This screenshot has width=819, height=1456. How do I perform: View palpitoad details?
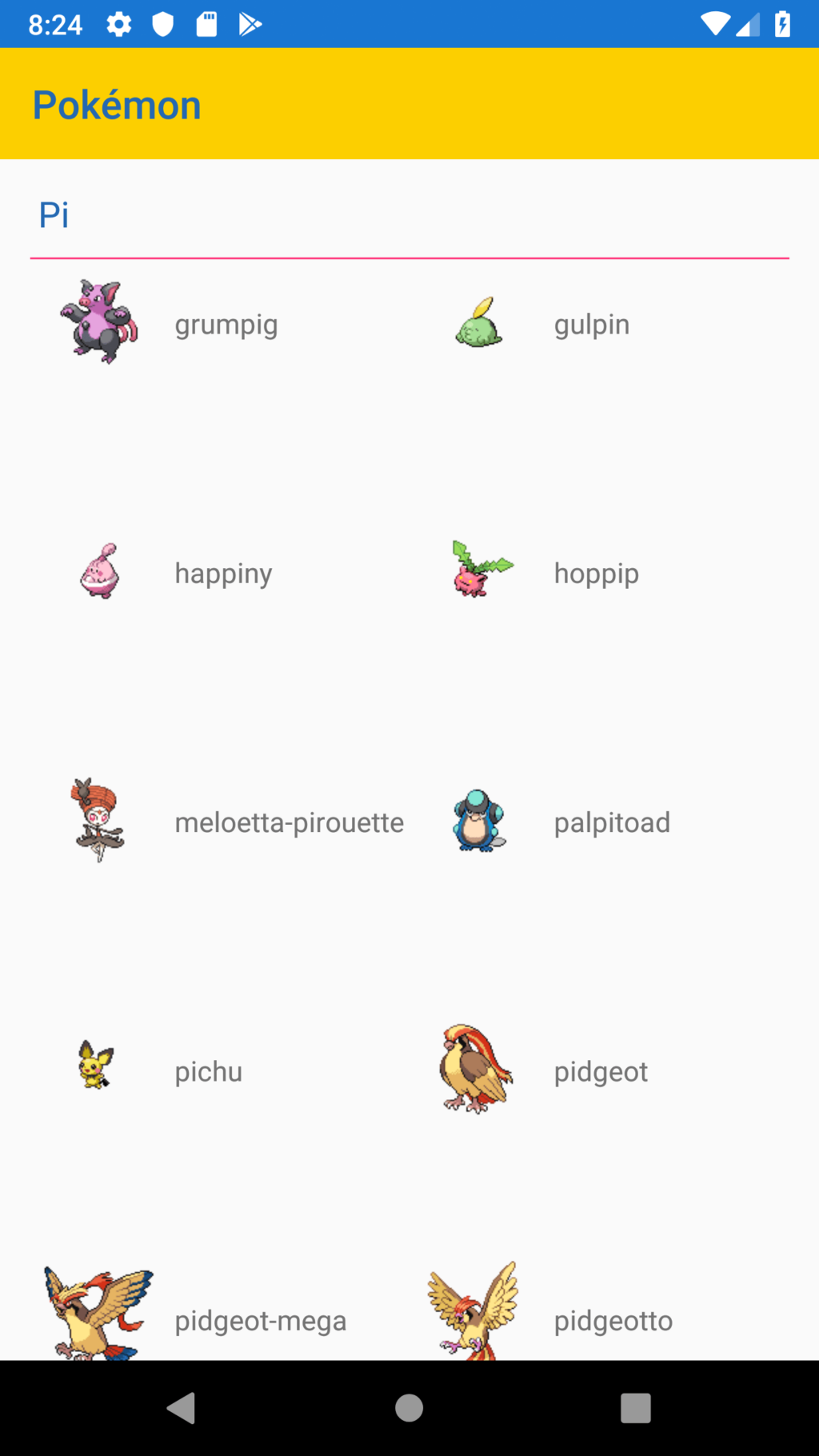click(612, 822)
